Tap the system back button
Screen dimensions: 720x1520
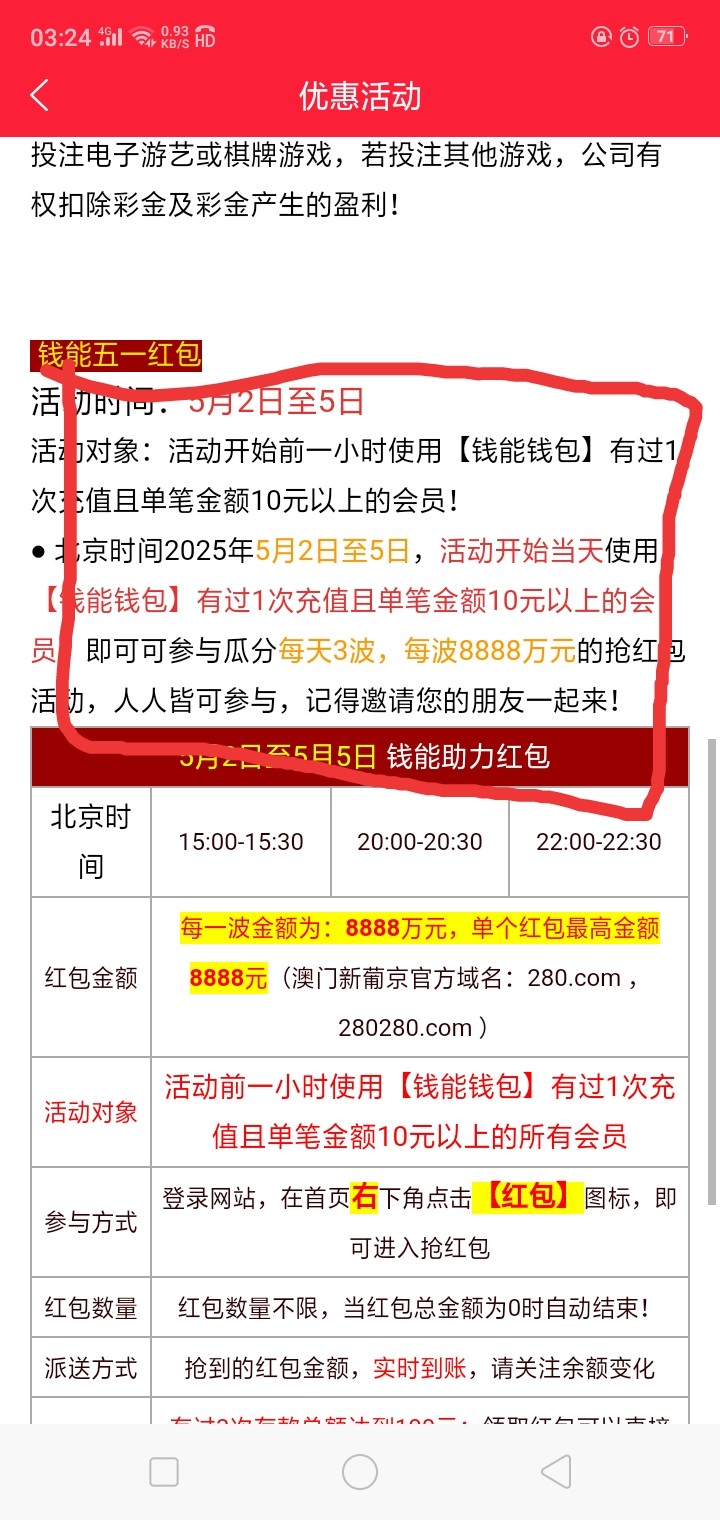point(555,1471)
